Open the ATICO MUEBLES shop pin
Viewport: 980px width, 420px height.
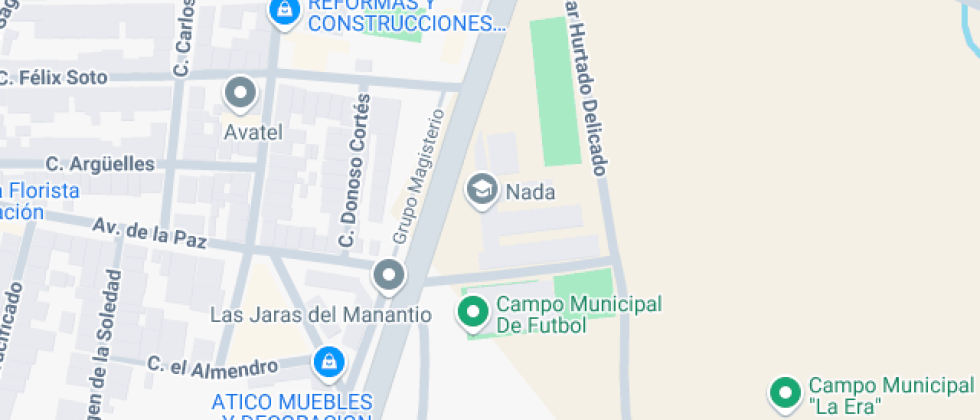coord(328,363)
